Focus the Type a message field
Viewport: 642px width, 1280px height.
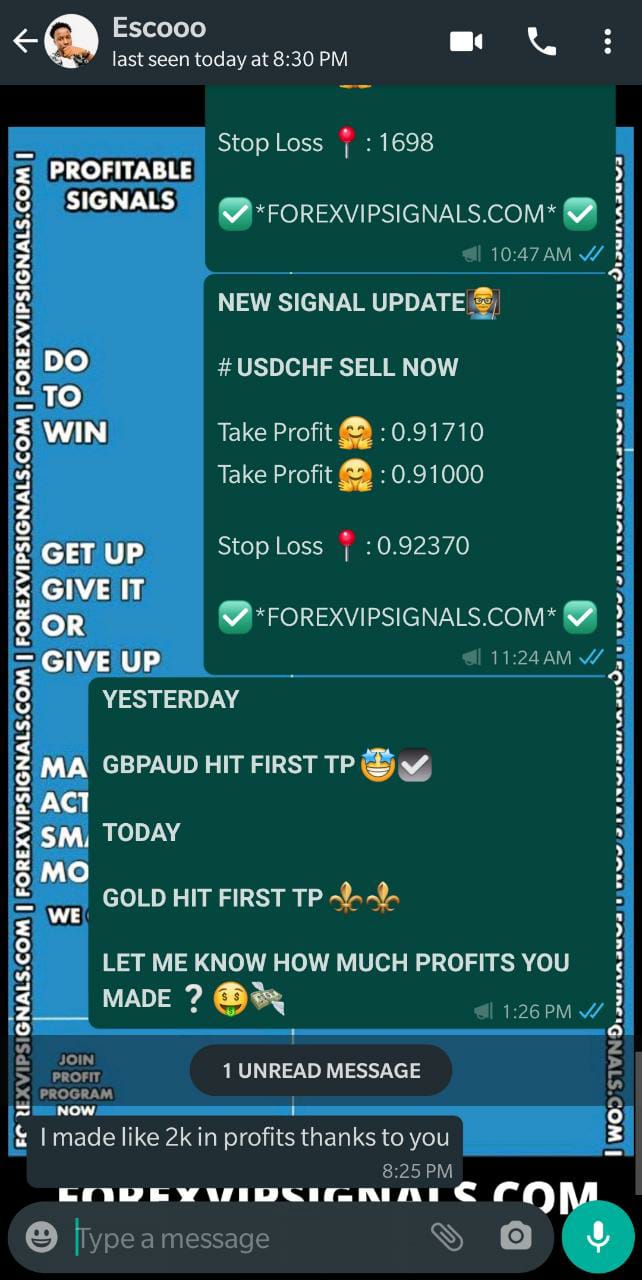click(x=240, y=1238)
